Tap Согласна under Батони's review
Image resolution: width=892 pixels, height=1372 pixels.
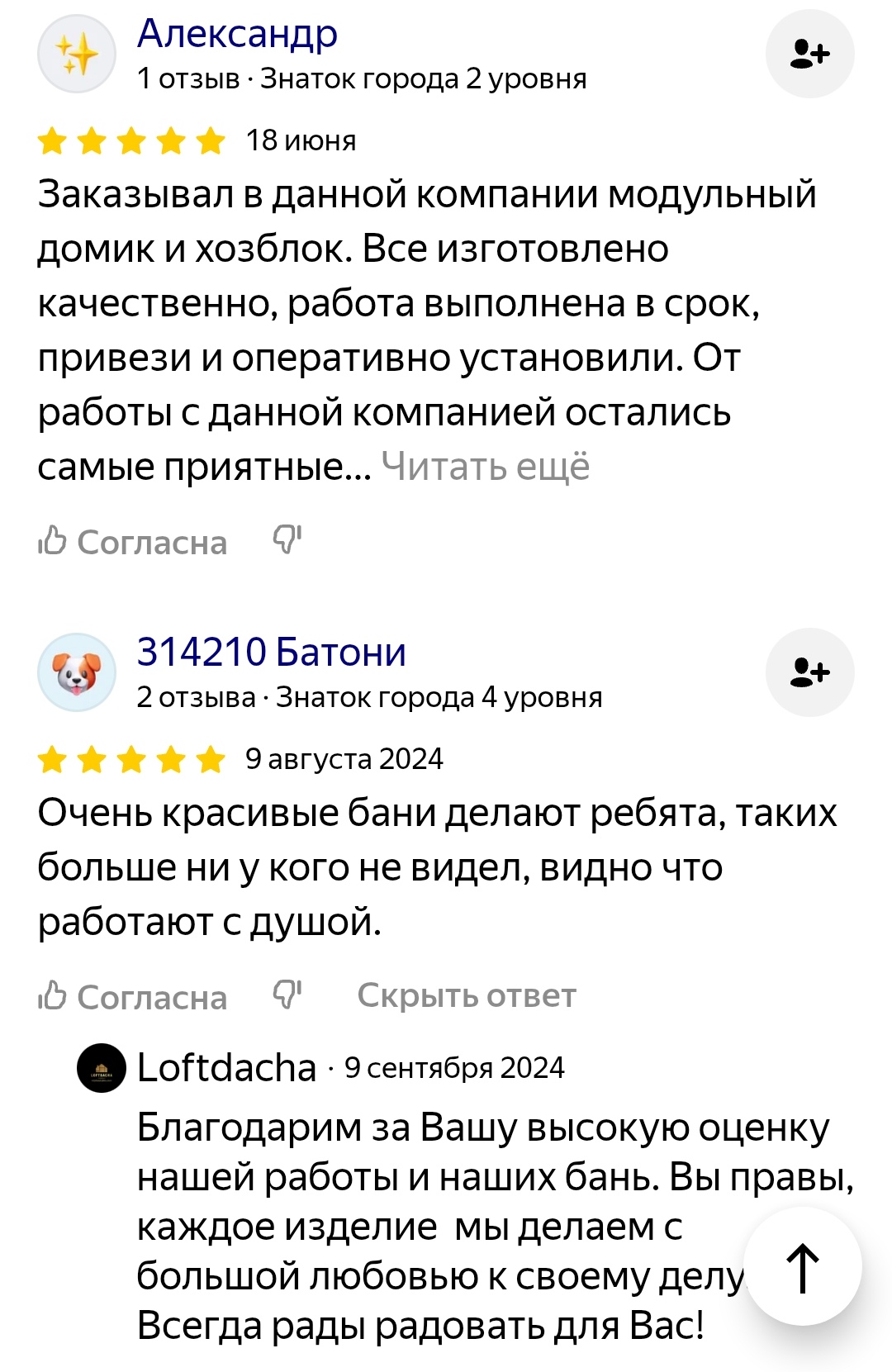pyautogui.click(x=132, y=997)
